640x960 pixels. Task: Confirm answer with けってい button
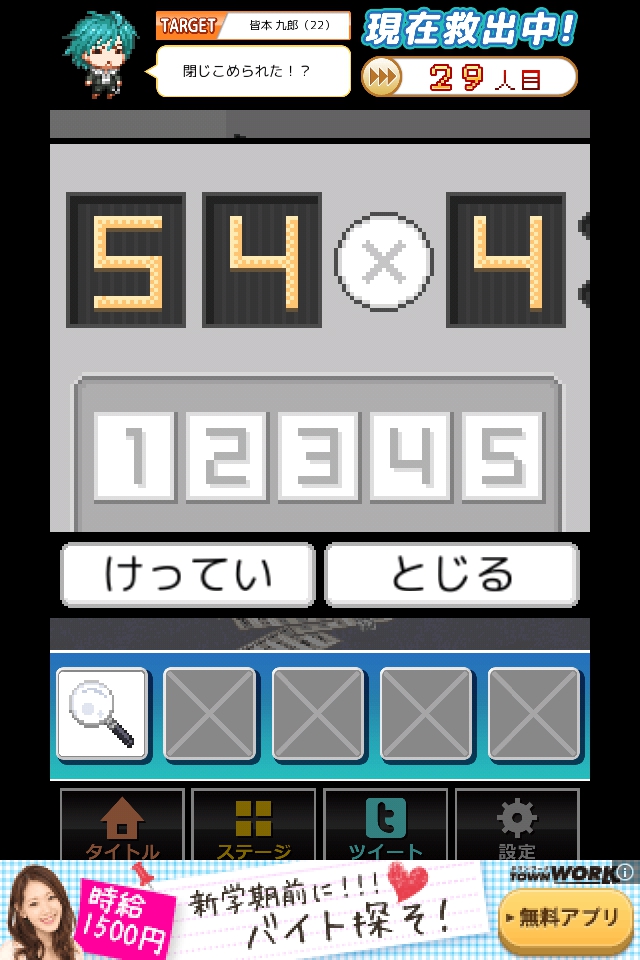click(x=188, y=575)
